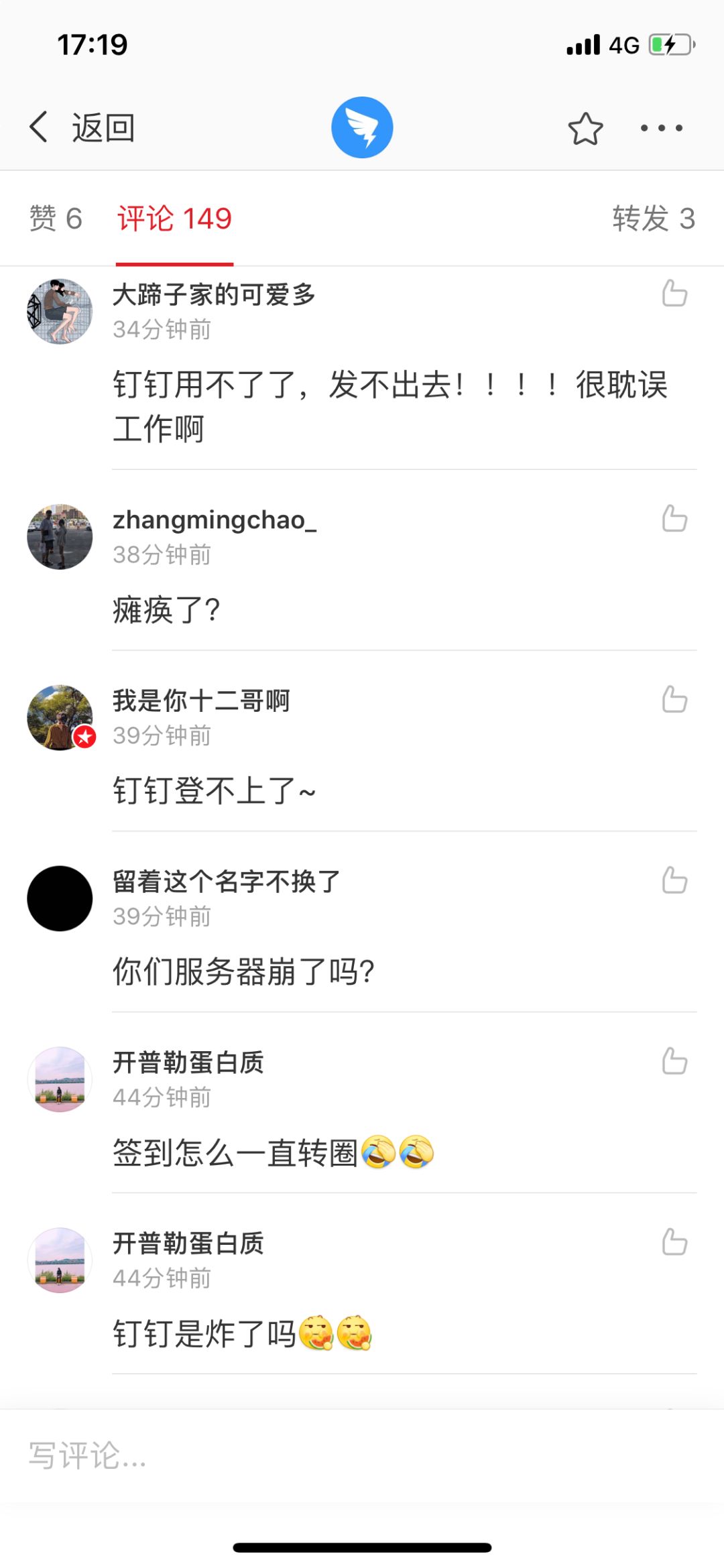This screenshot has height=1568, width=724.
Task: Switch to the 赞 6 tab
Action: click(56, 219)
